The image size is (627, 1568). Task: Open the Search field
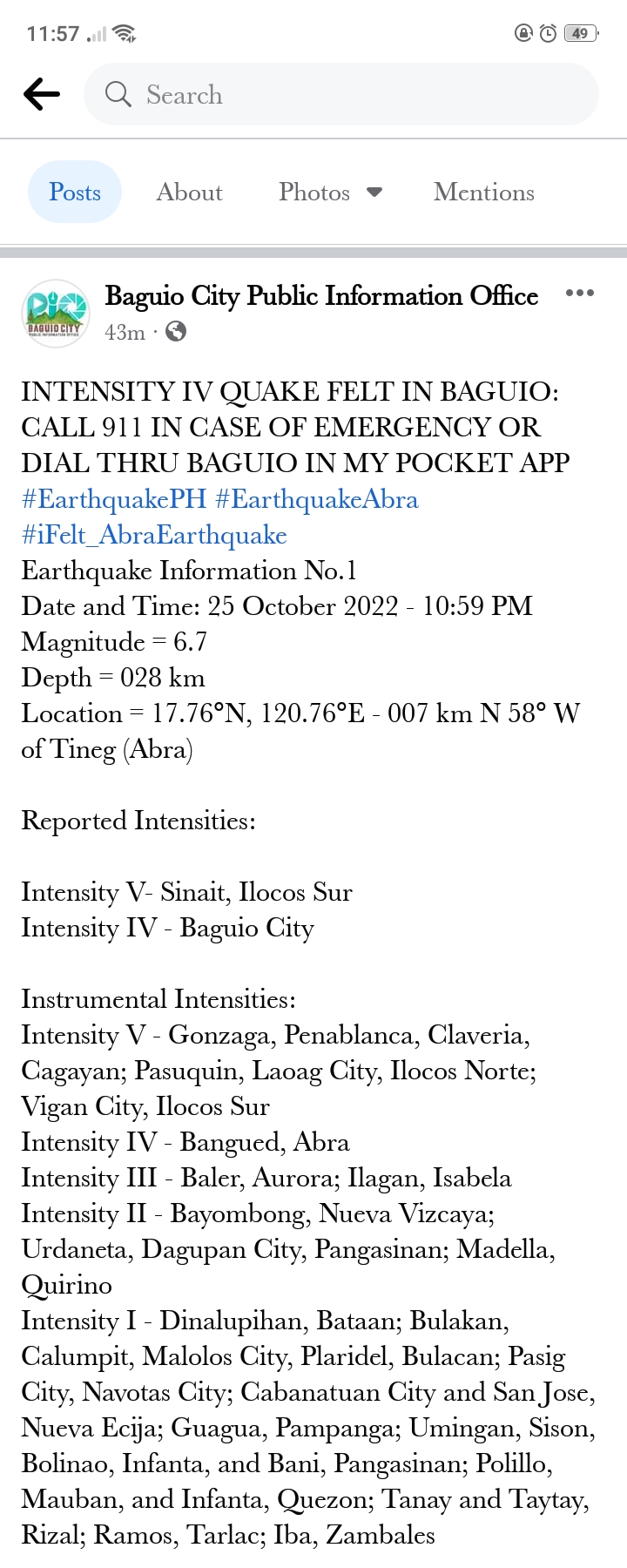click(x=341, y=94)
